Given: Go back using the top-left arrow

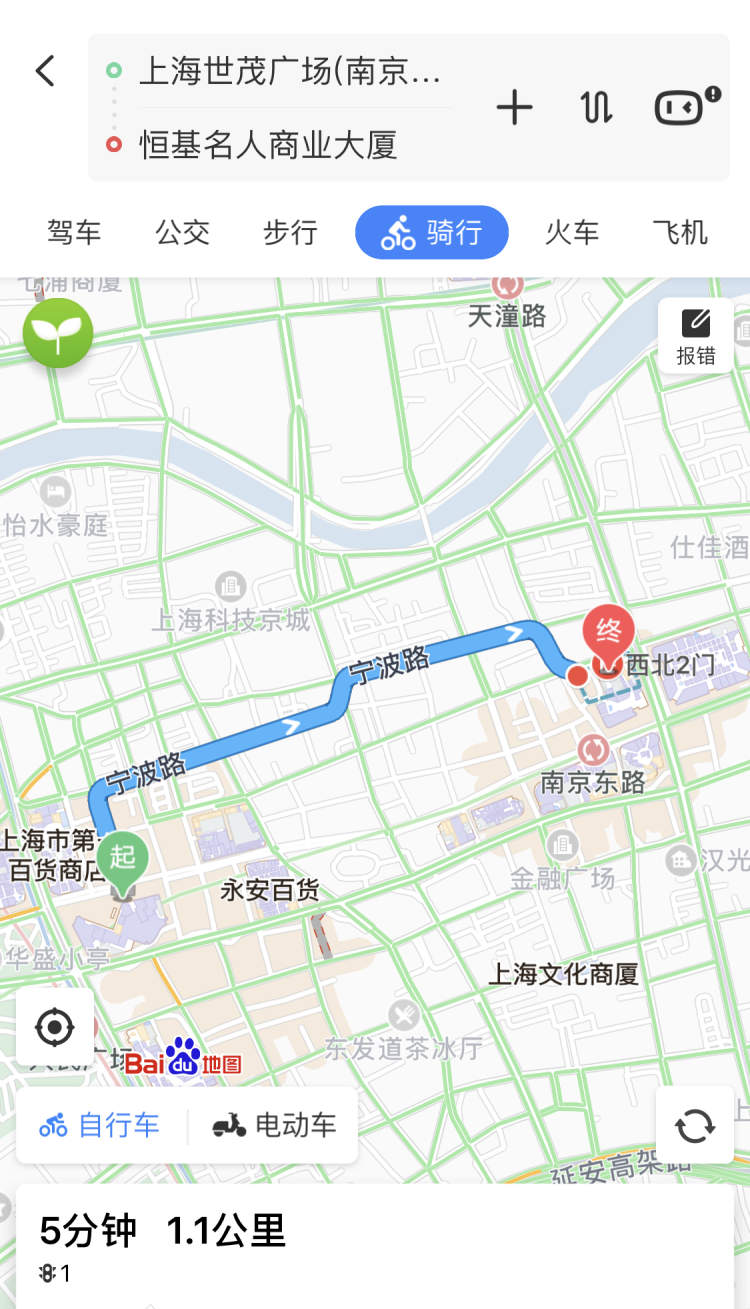Looking at the screenshot, I should [45, 71].
